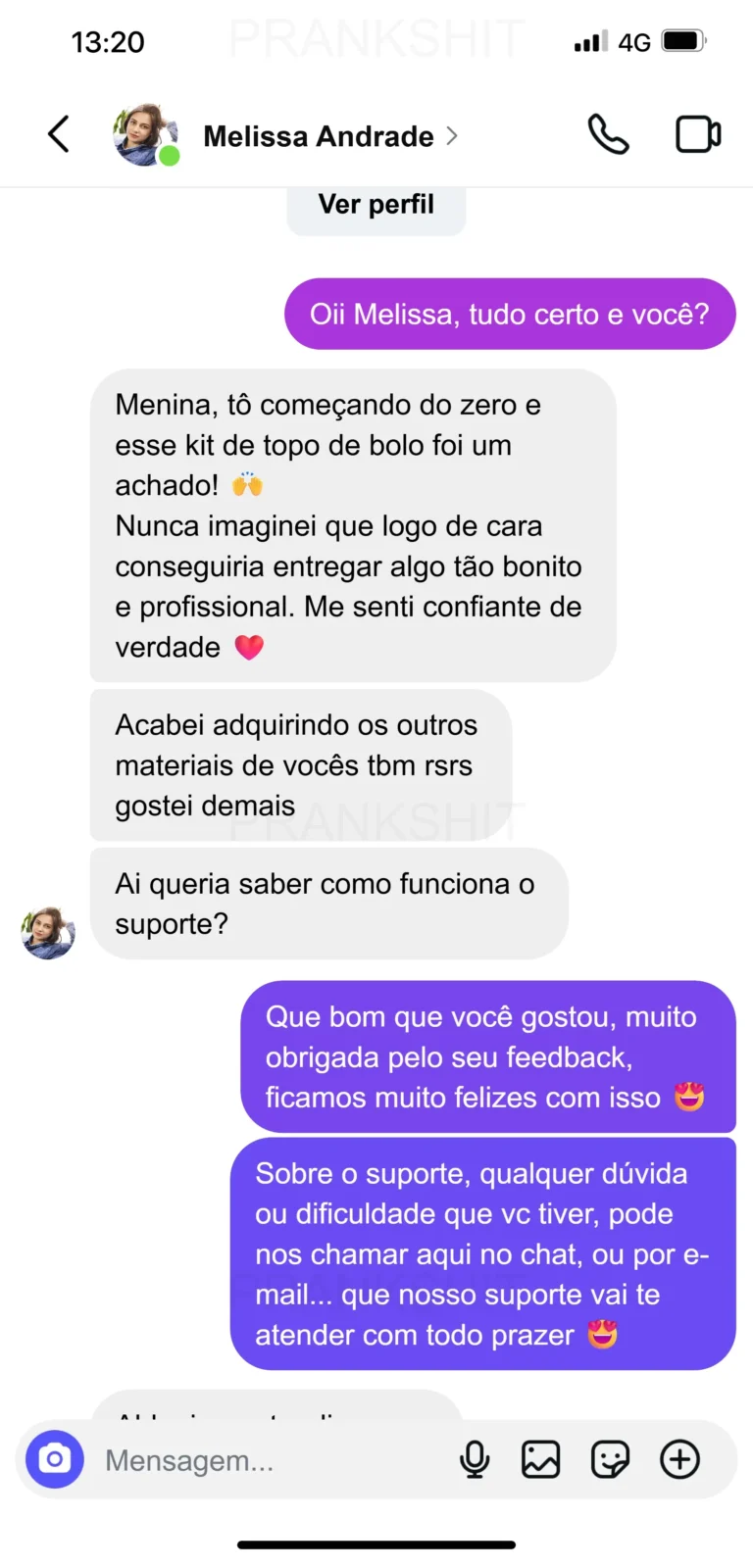Tap the Ver perfil button
Screen dimensions: 753x1568
(x=376, y=206)
